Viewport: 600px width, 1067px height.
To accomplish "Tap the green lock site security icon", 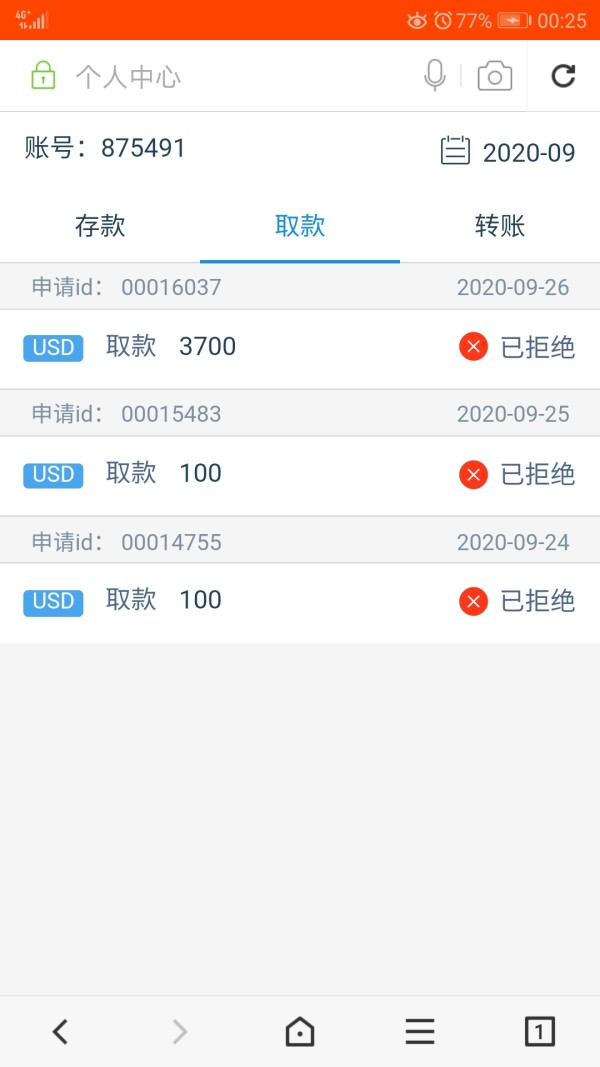I will (43, 76).
